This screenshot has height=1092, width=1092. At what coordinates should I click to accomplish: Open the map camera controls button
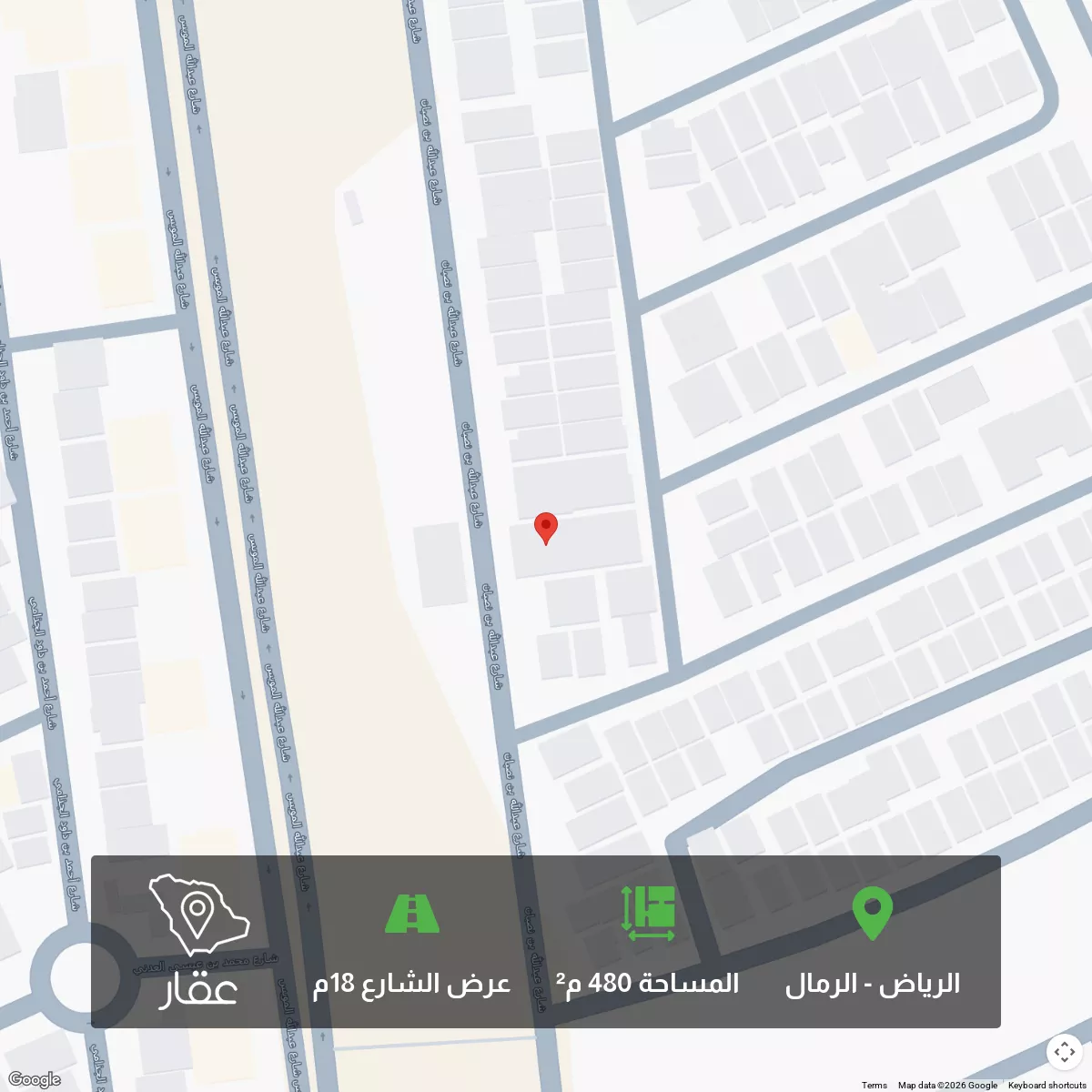(x=1064, y=1053)
